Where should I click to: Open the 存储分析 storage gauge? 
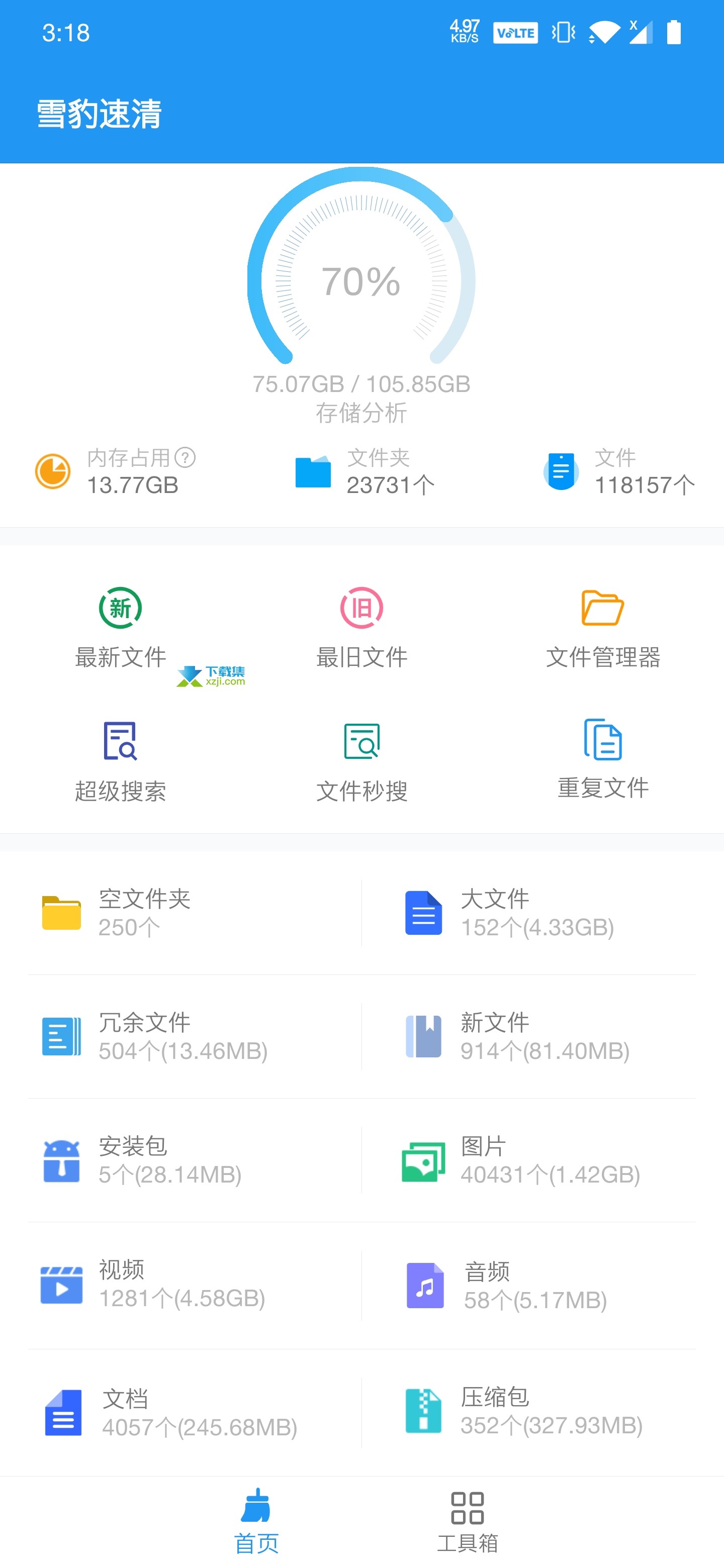[361, 296]
